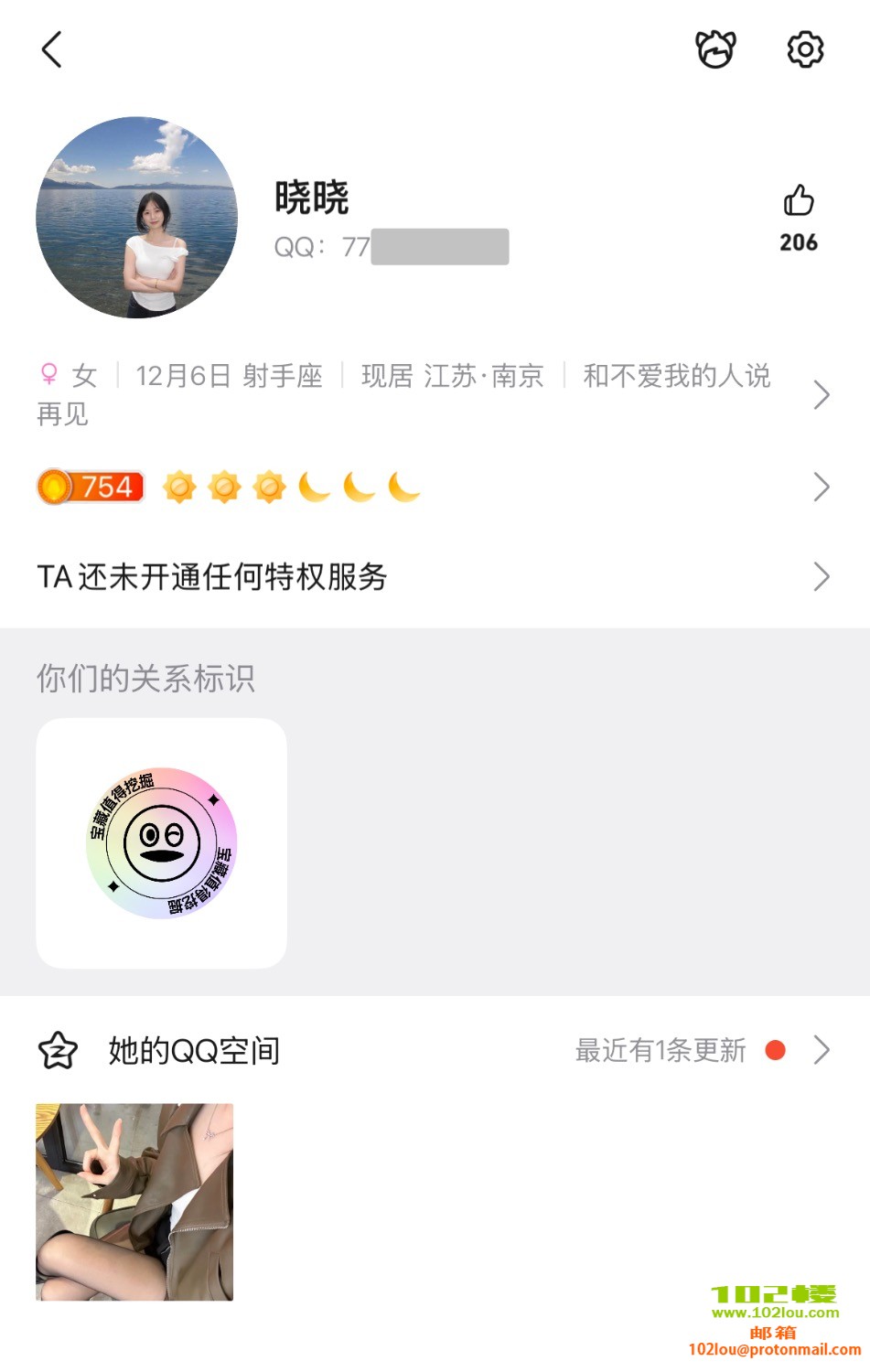Like this profile with the thumbs-up

[799, 201]
